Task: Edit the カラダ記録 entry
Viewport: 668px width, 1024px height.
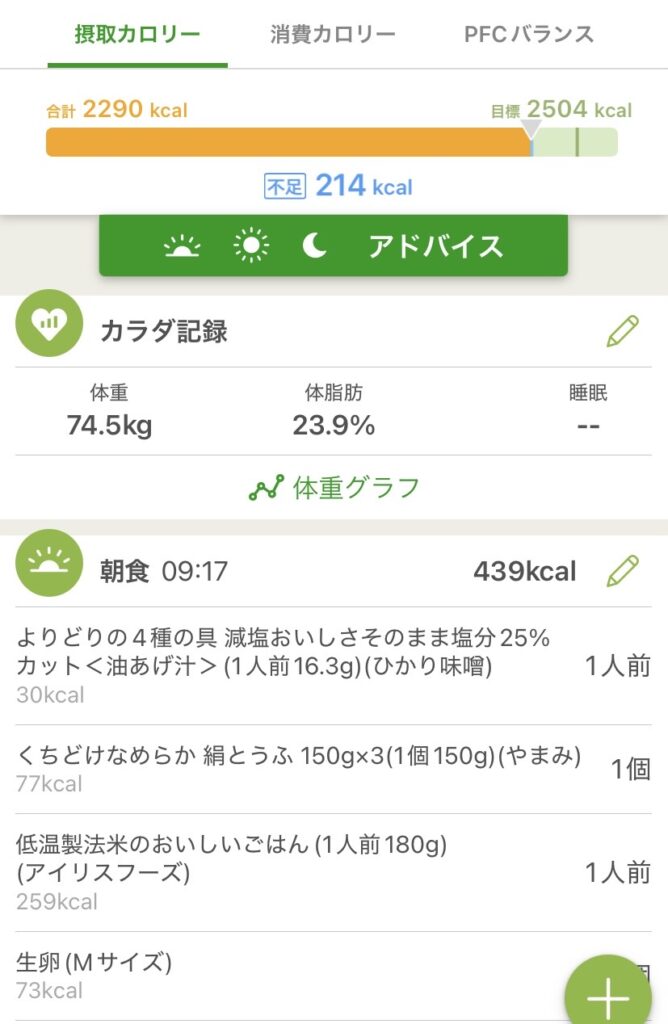Action: 622,331
